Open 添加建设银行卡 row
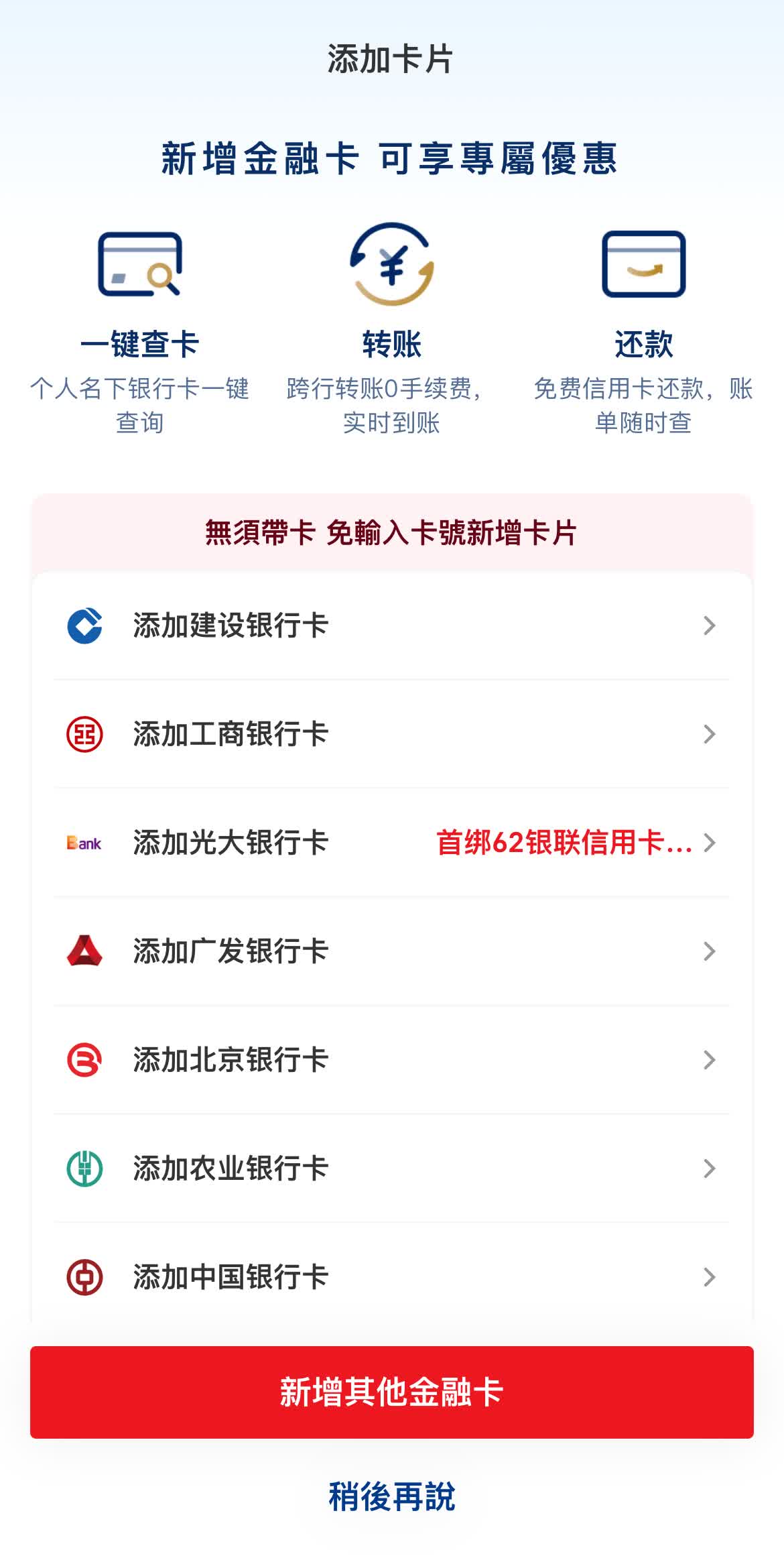The width and height of the screenshot is (784, 1558). click(392, 625)
